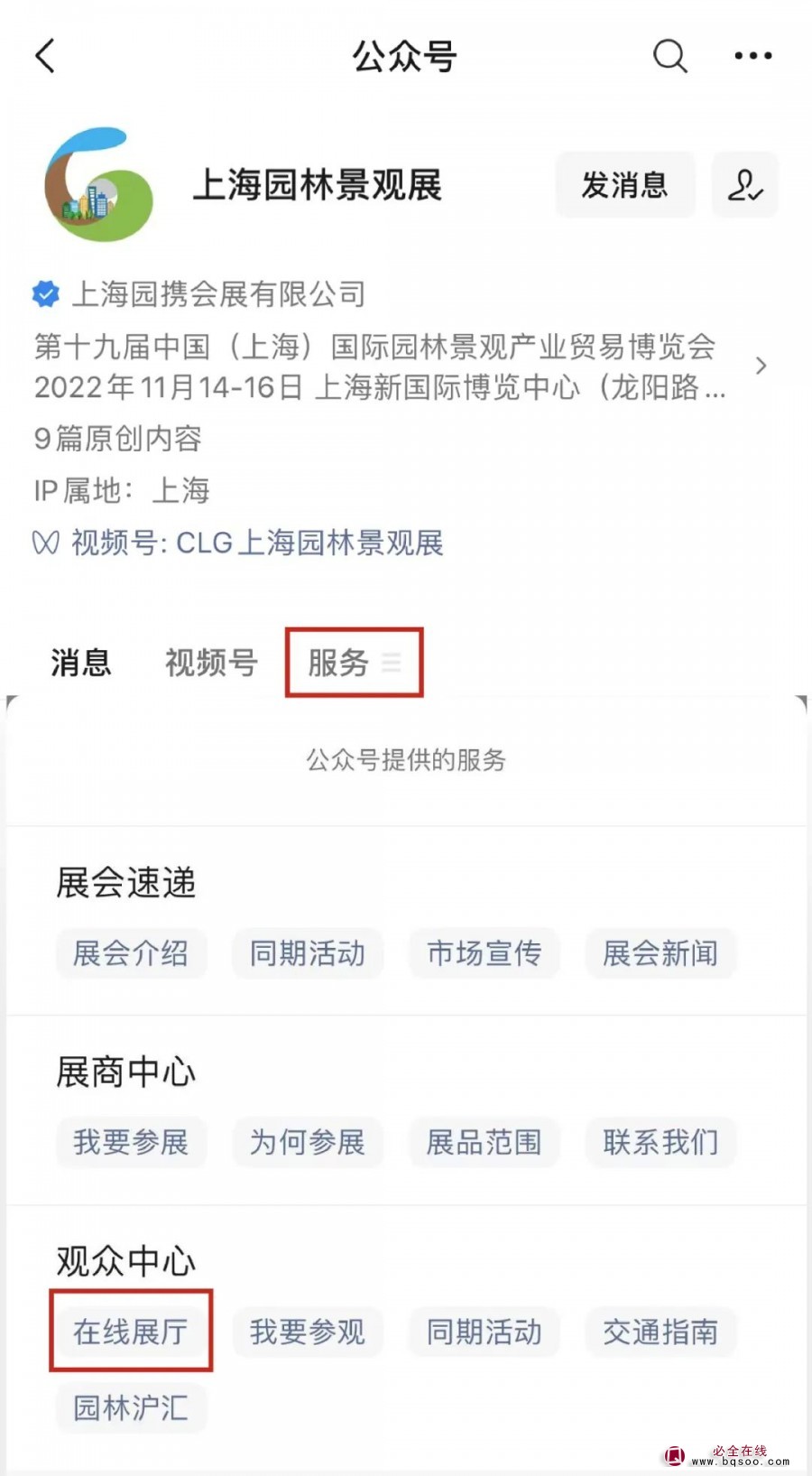The height and width of the screenshot is (1476, 812).
Task: Tap the 发消息 button
Action: click(x=624, y=185)
